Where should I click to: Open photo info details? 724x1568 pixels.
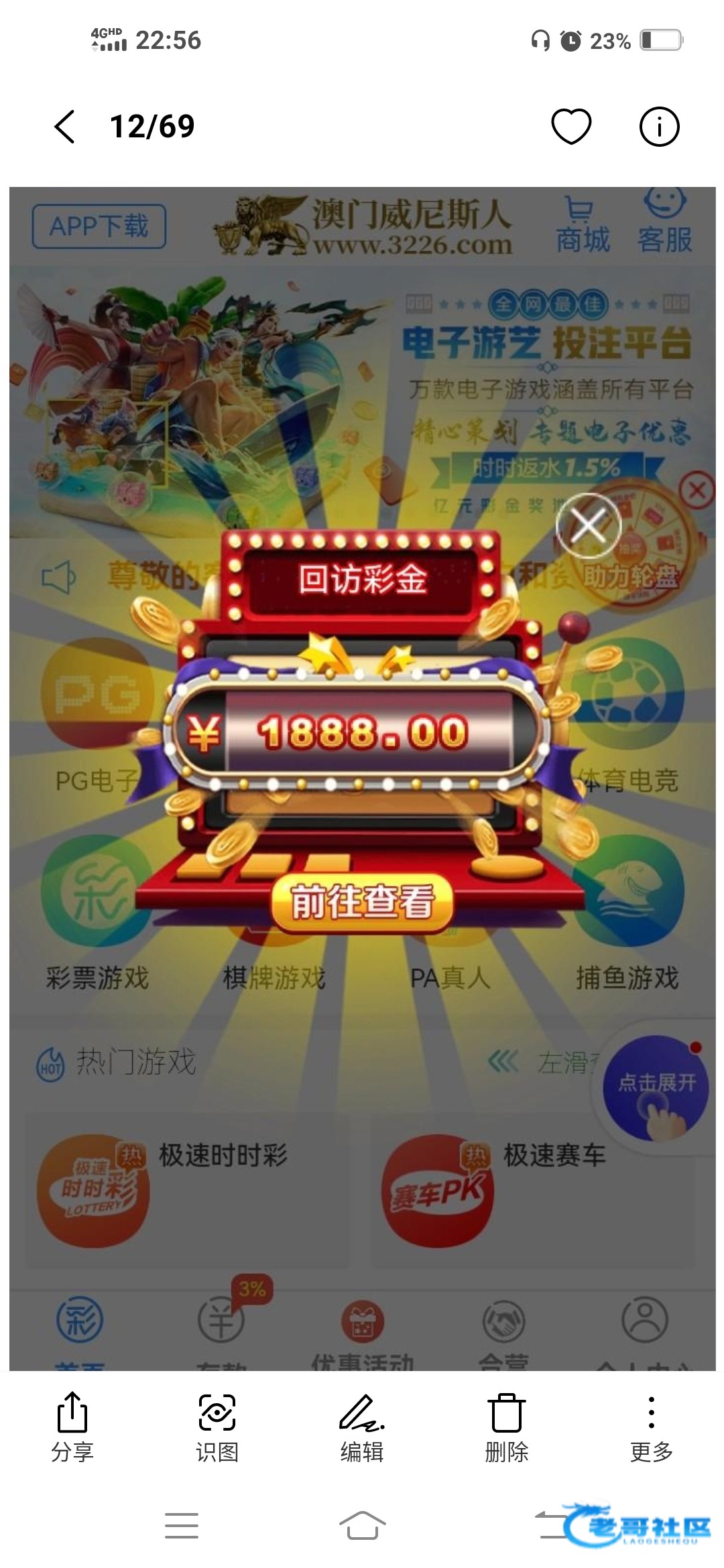tap(659, 127)
